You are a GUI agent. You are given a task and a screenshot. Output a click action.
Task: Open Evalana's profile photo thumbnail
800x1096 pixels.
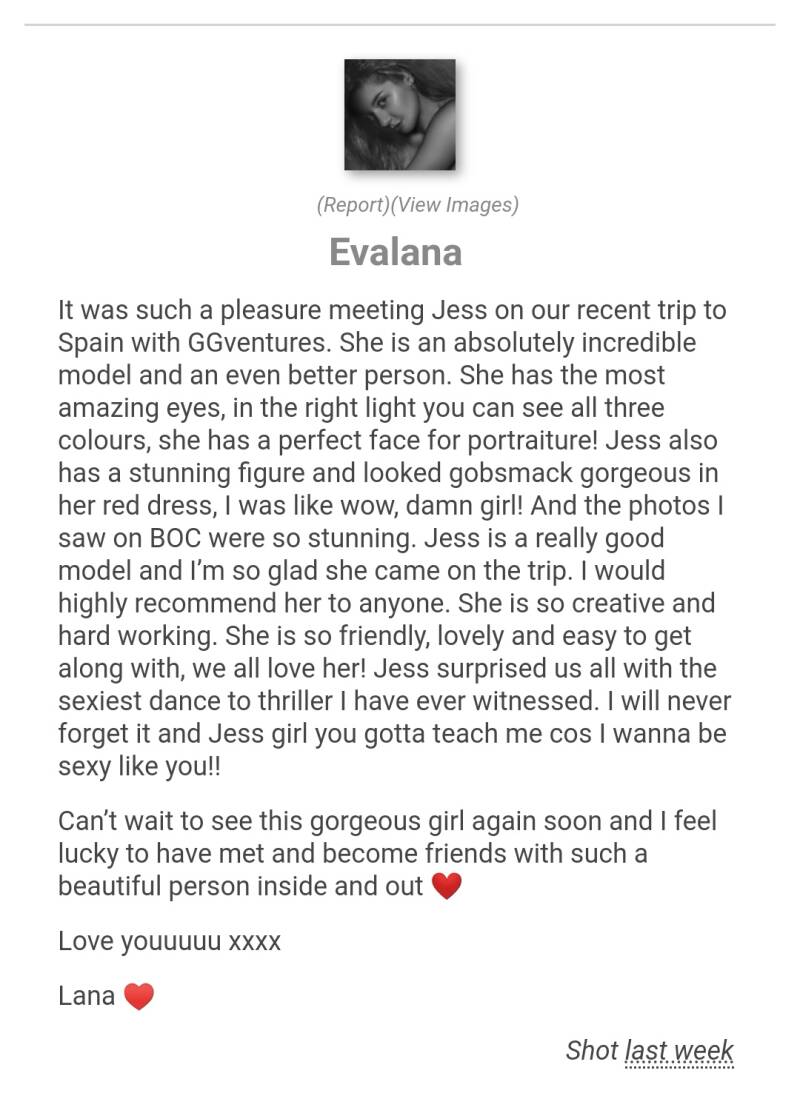400,115
